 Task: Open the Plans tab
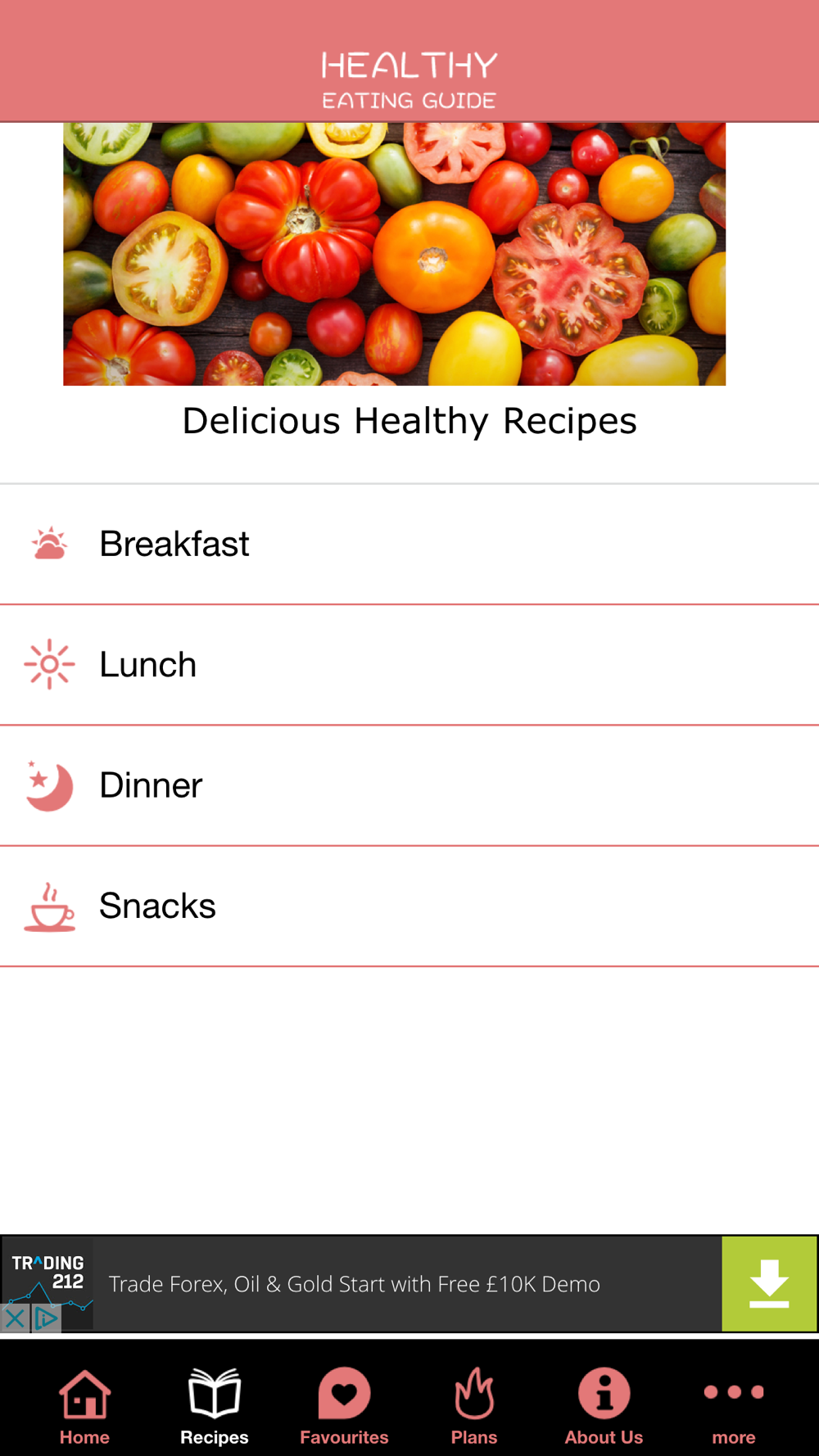tap(474, 1405)
